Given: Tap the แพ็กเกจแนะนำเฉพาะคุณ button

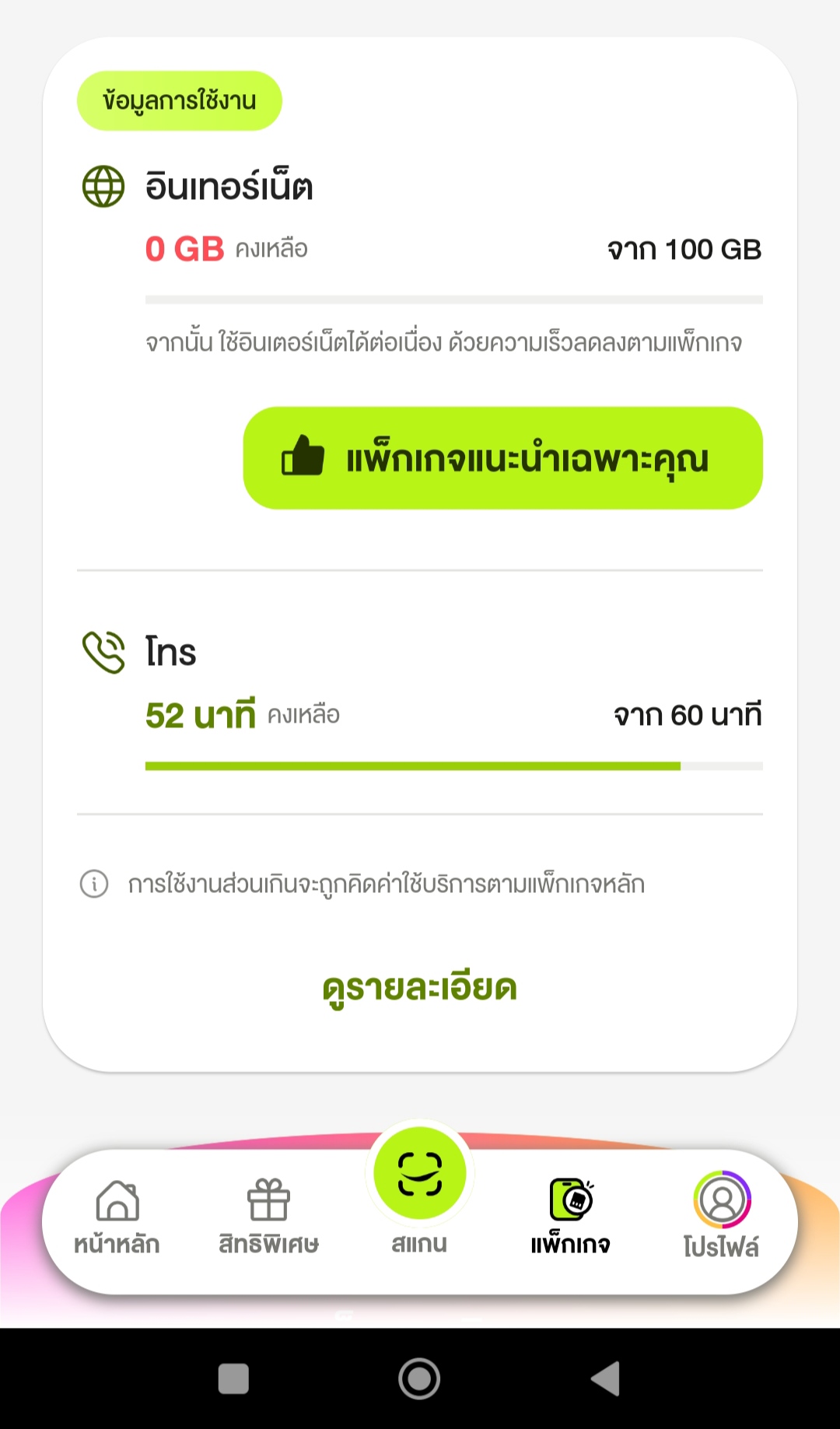Looking at the screenshot, I should [x=502, y=458].
